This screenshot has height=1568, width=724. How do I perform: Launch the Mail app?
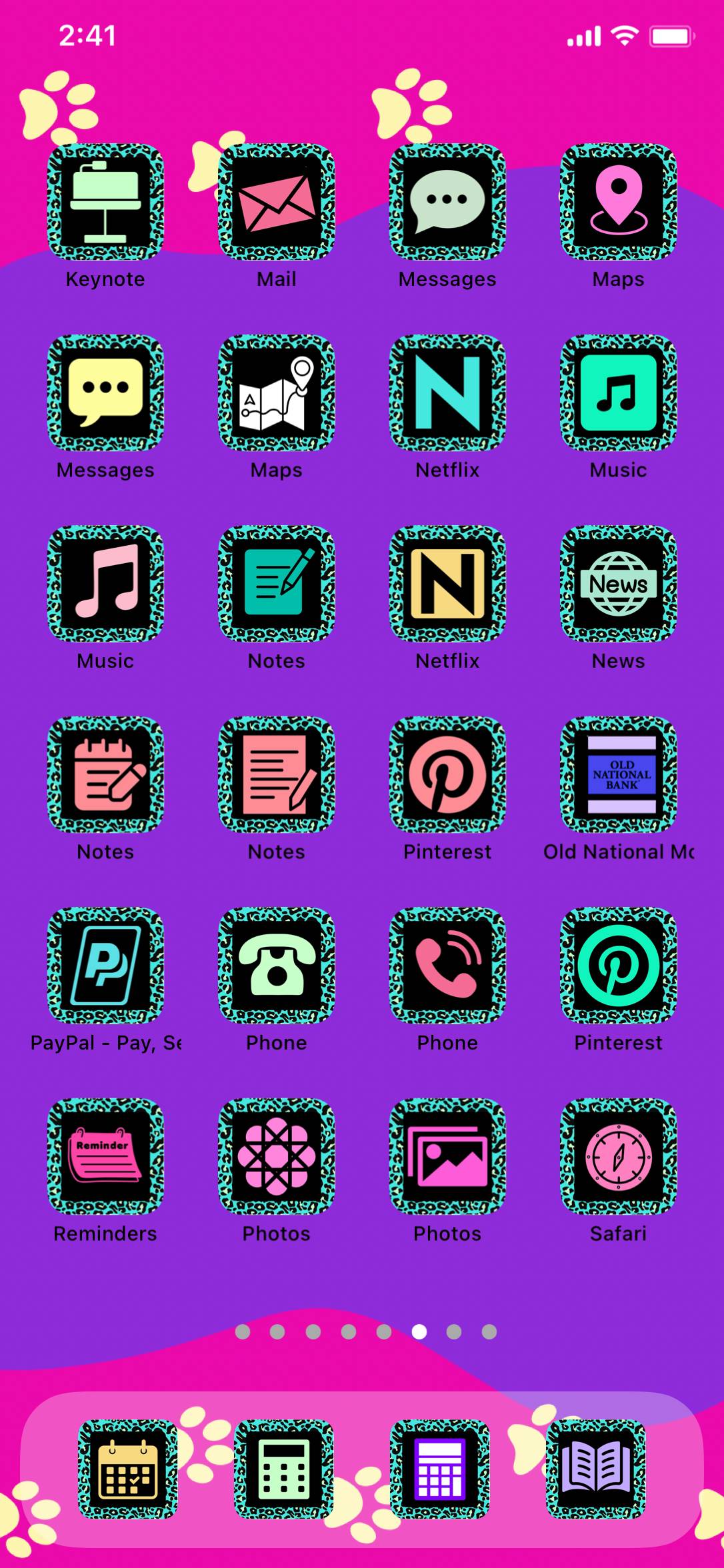[x=276, y=201]
